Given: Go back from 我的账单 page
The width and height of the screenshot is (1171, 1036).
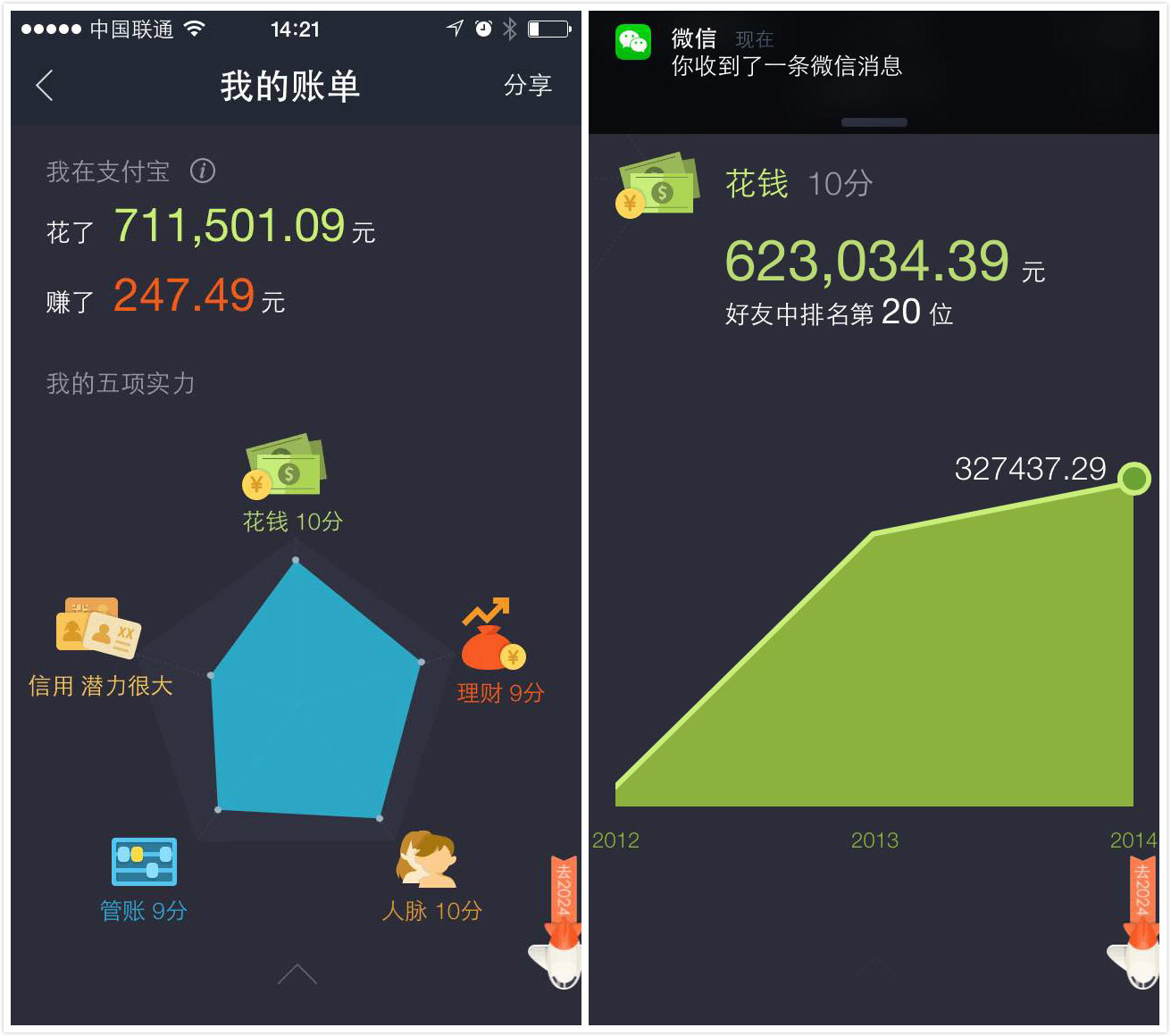Looking at the screenshot, I should coord(45,86).
